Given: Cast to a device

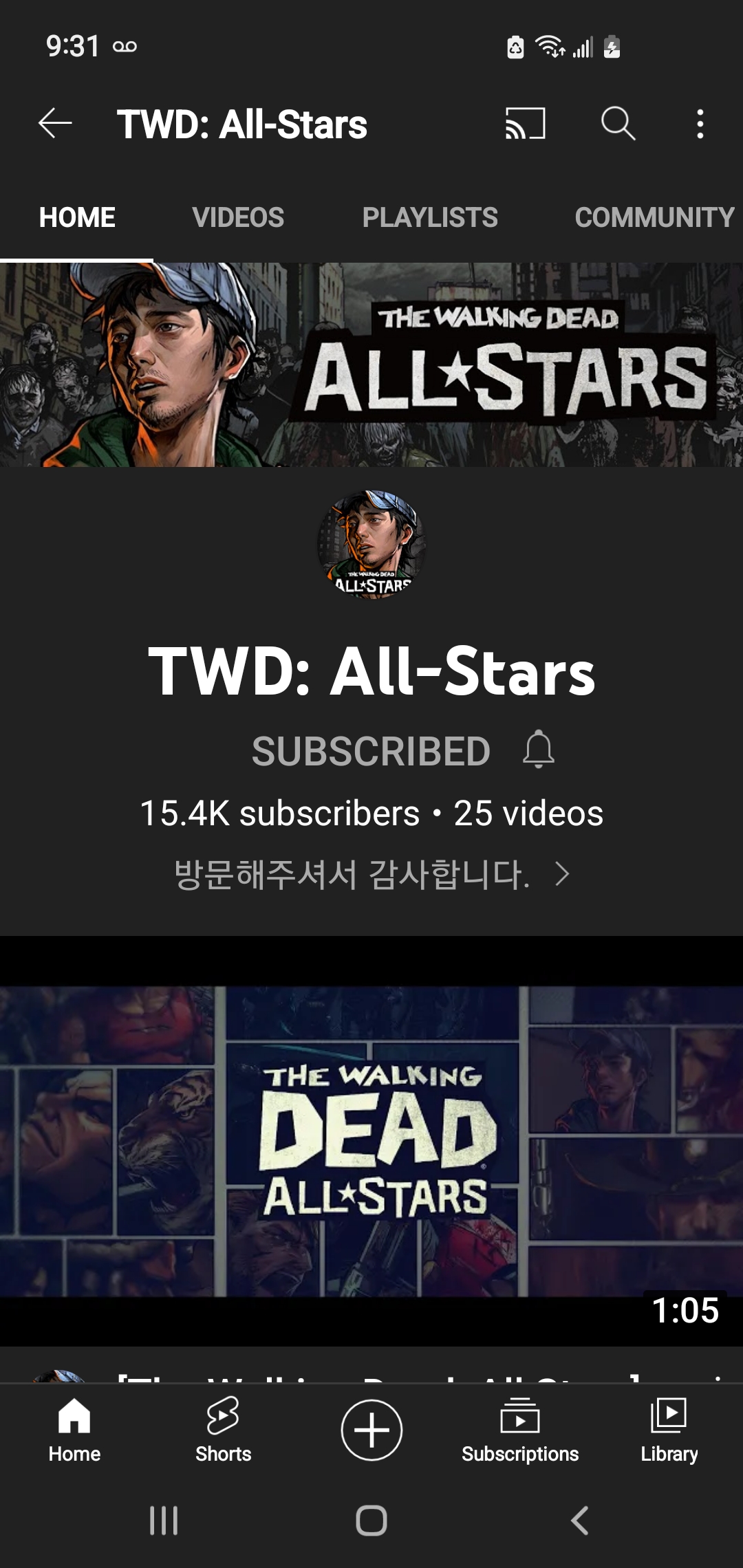Looking at the screenshot, I should [526, 124].
